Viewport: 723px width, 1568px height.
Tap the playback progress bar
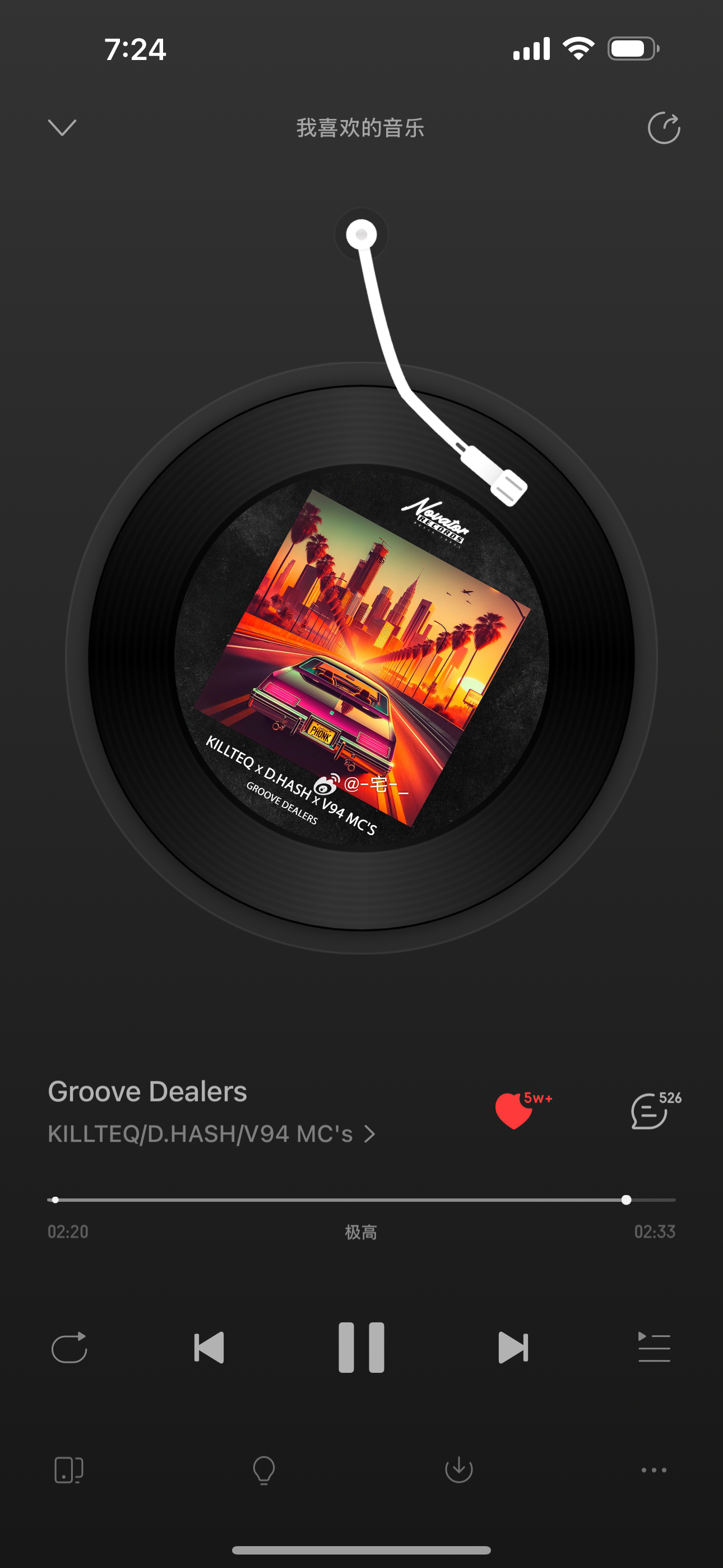point(361,1200)
